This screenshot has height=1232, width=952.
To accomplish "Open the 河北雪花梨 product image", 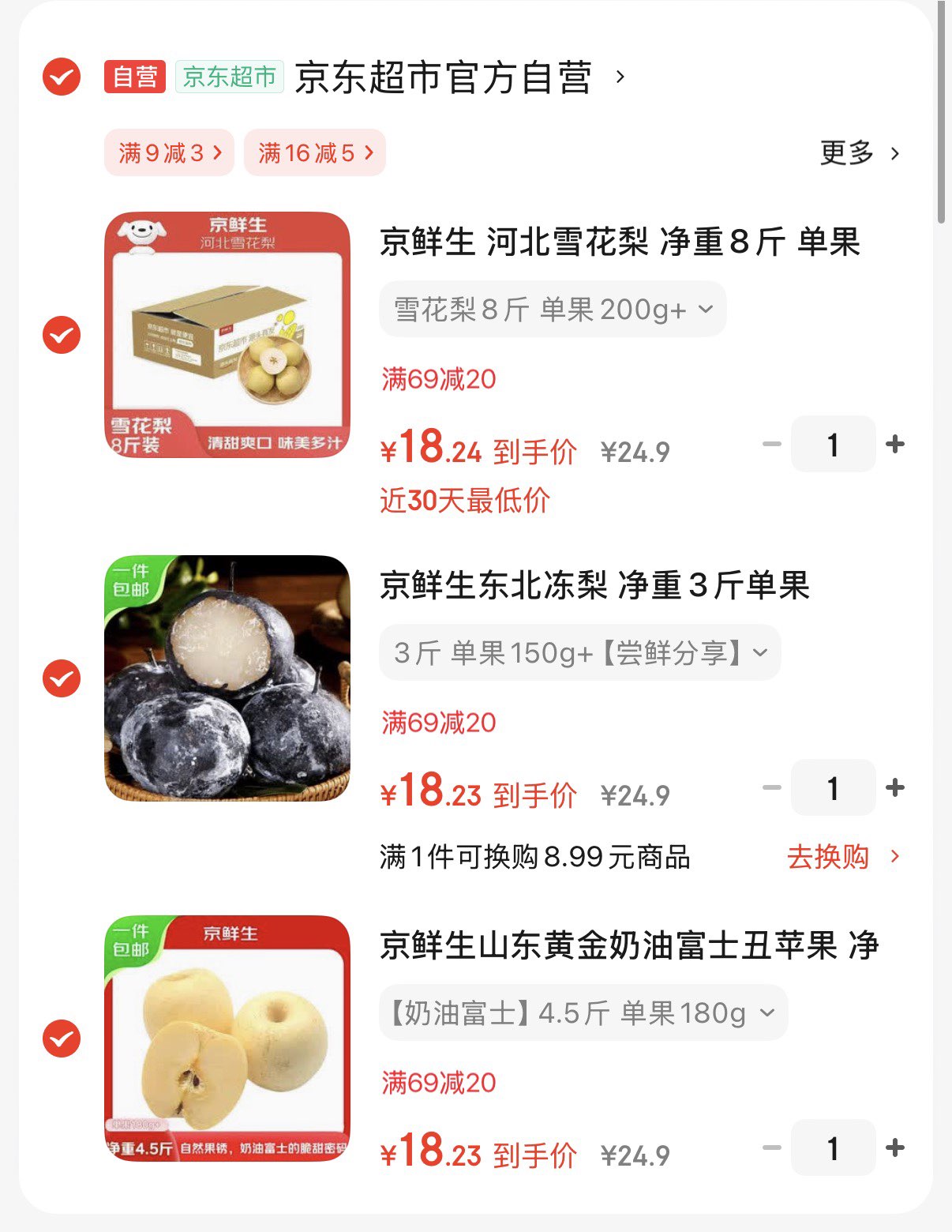I will (x=227, y=334).
